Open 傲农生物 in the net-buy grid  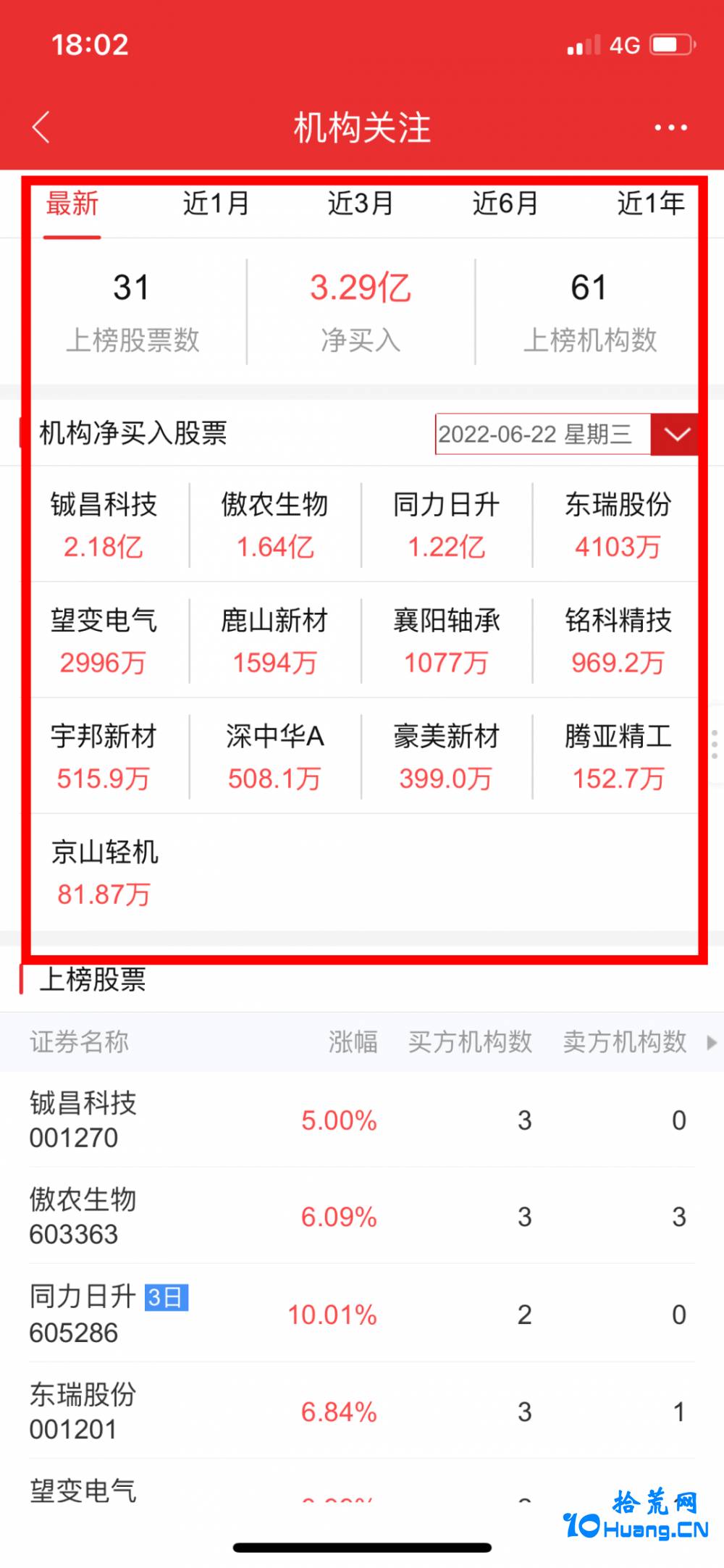275,525
